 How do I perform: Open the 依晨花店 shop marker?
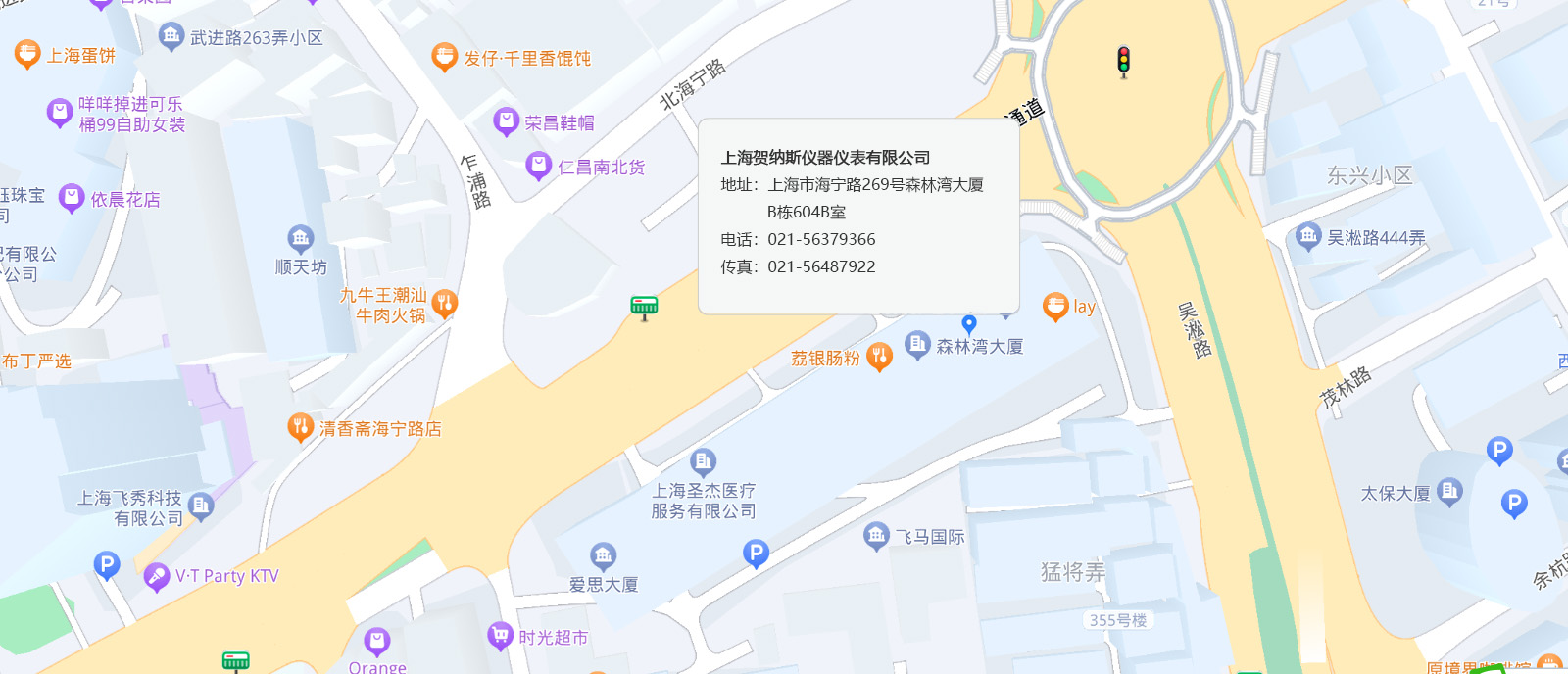click(x=72, y=198)
